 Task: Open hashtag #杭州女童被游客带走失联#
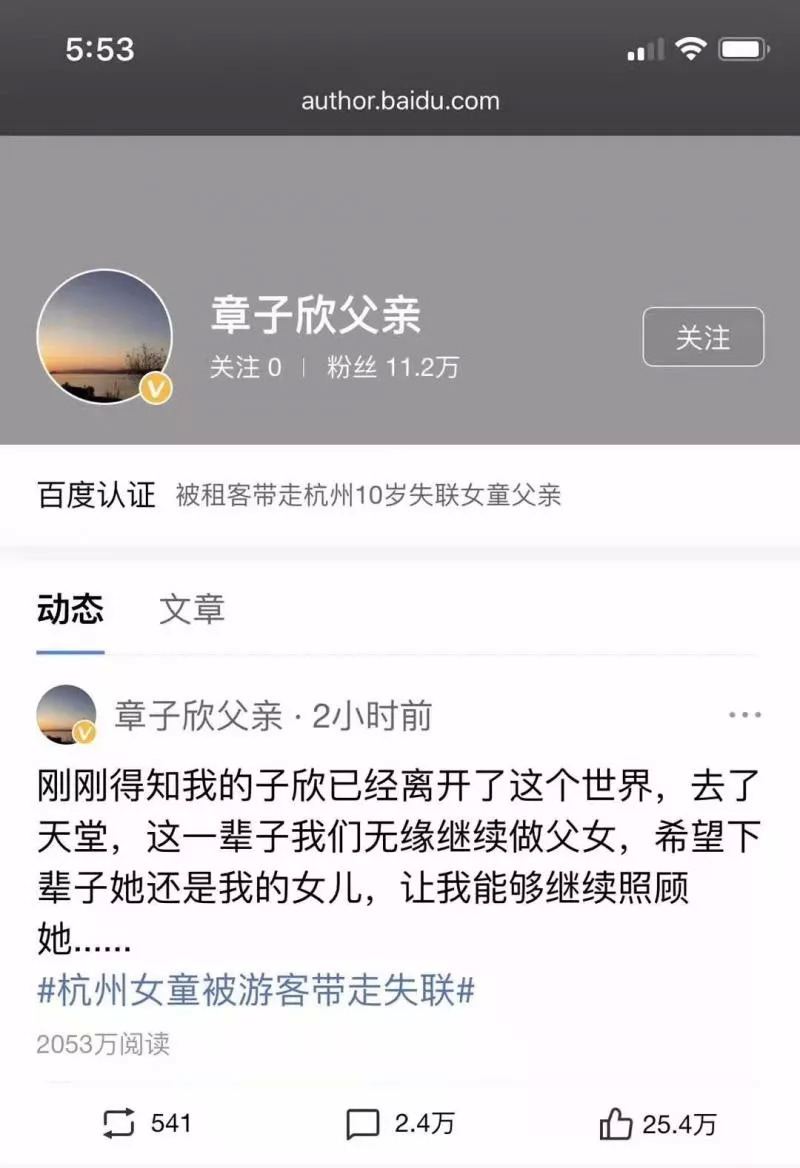pyautogui.click(x=255, y=991)
